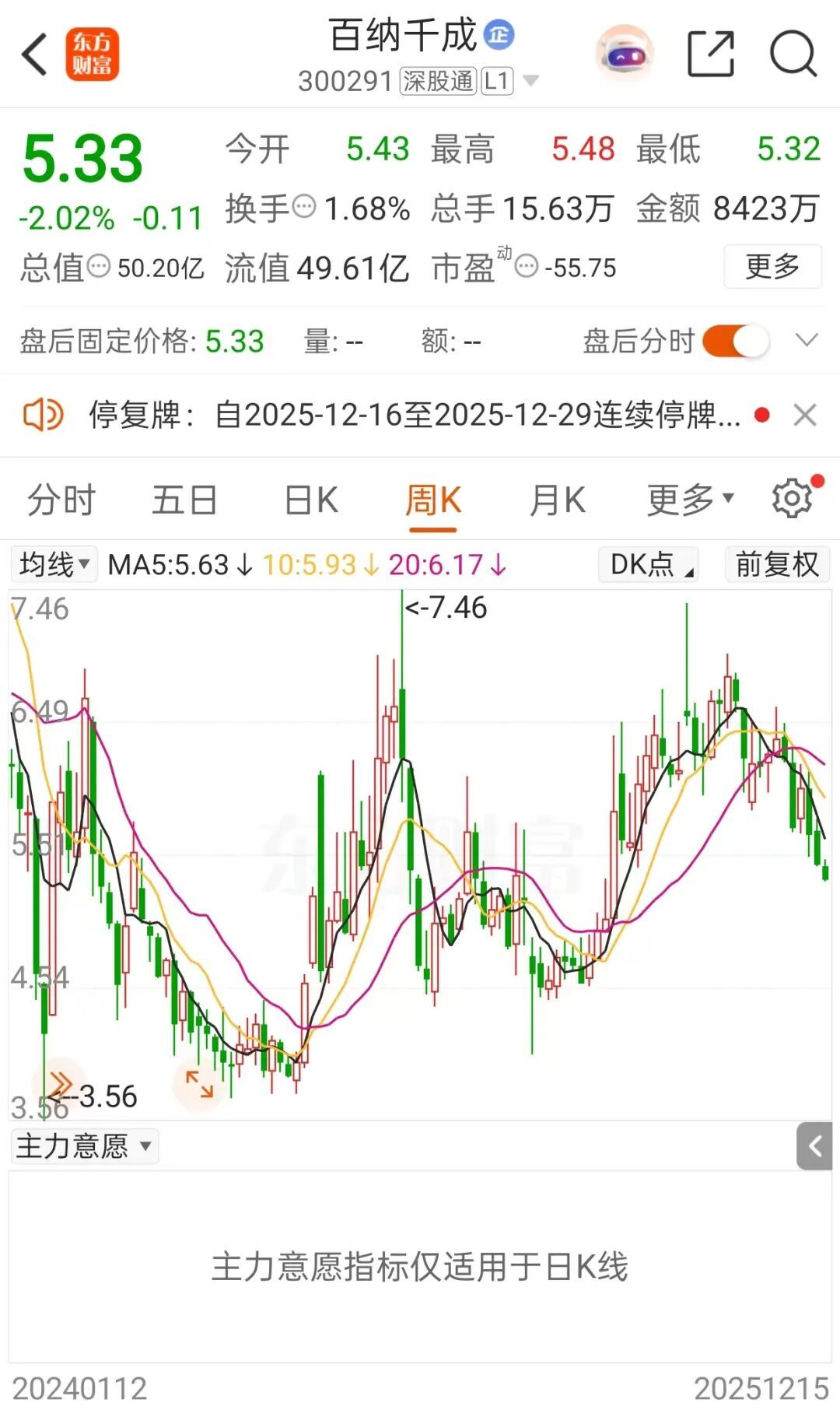Open the 停复牌 announcement
Viewport: 840px width, 1417px height.
412,415
